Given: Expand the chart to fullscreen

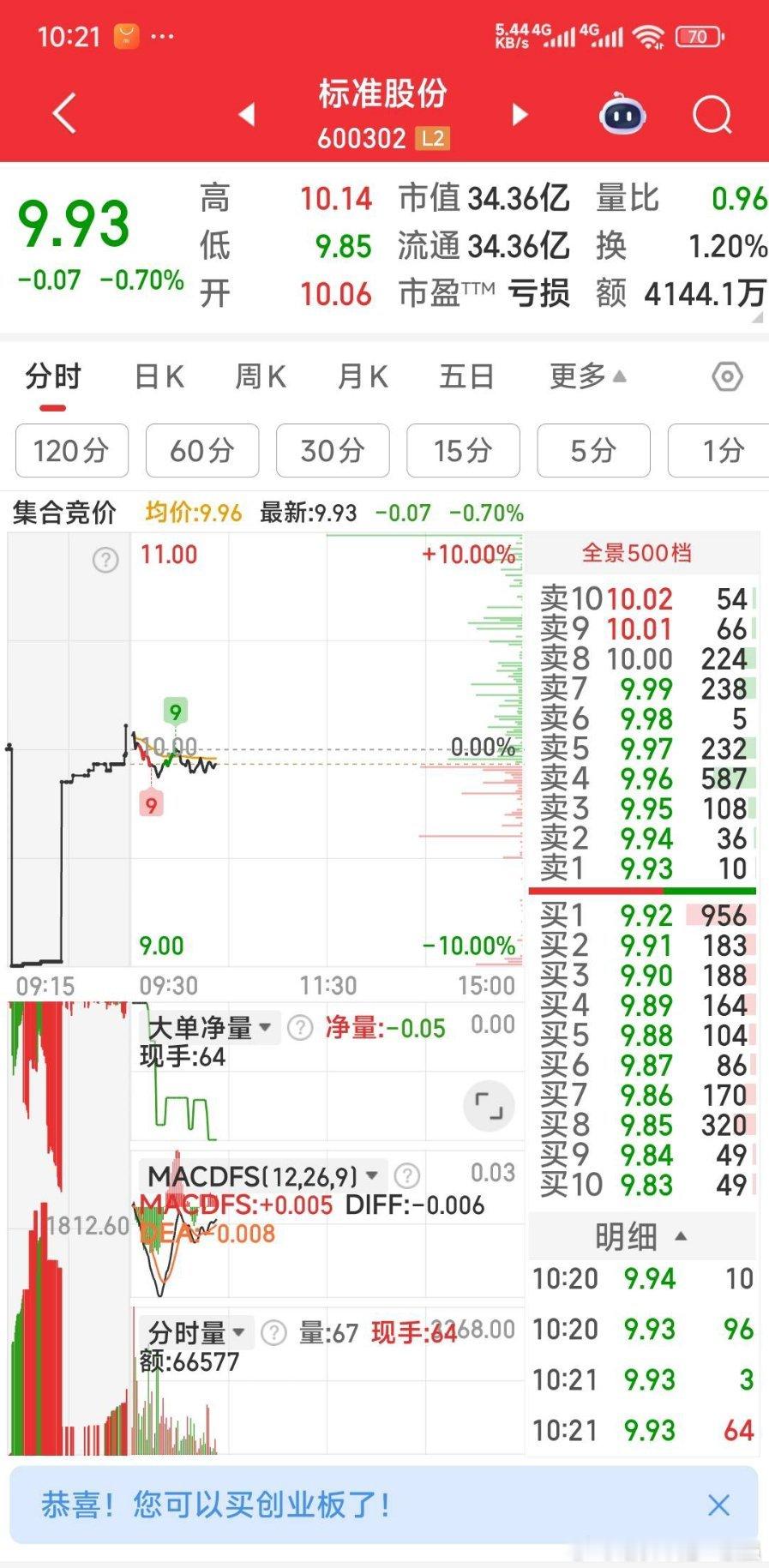Looking at the screenshot, I should 489,1106.
